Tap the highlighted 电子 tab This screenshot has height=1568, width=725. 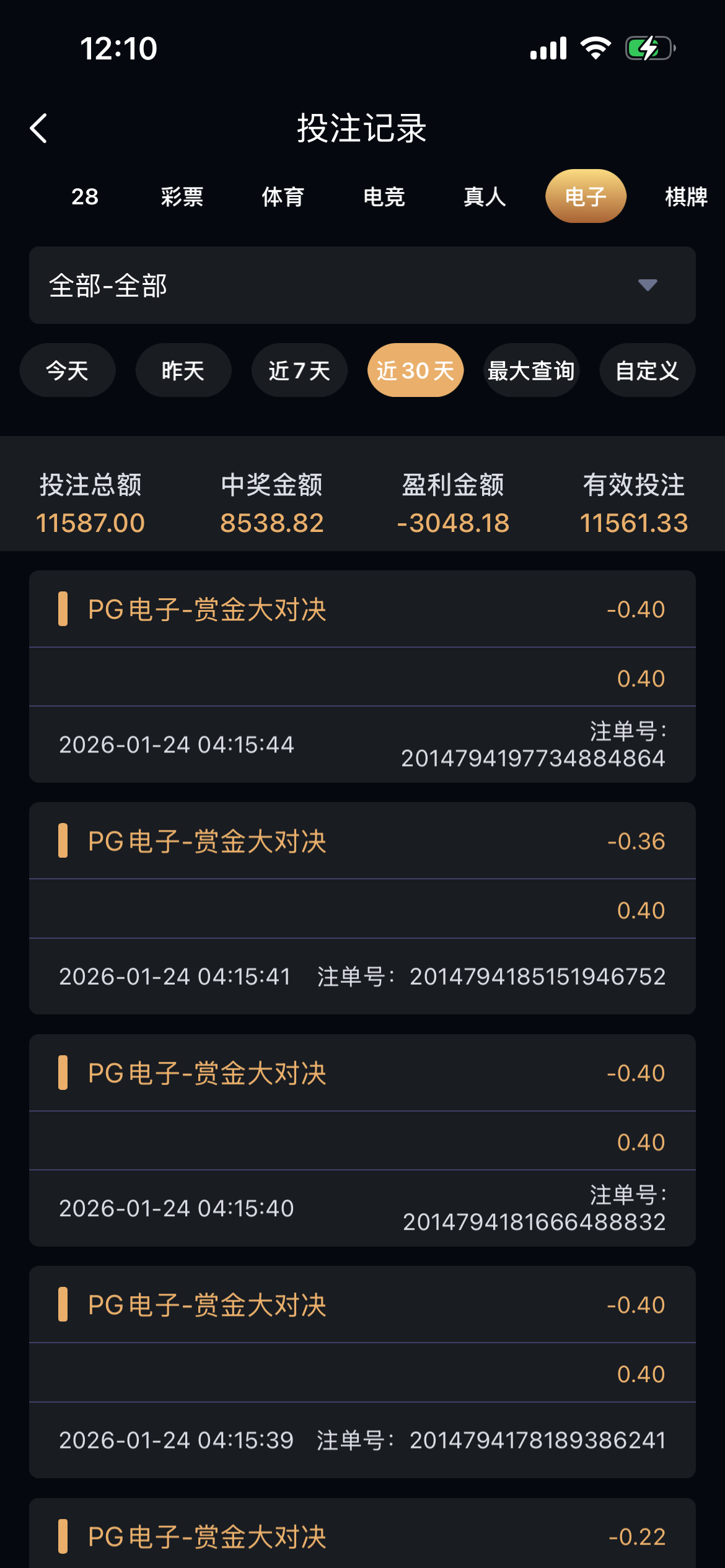click(585, 197)
